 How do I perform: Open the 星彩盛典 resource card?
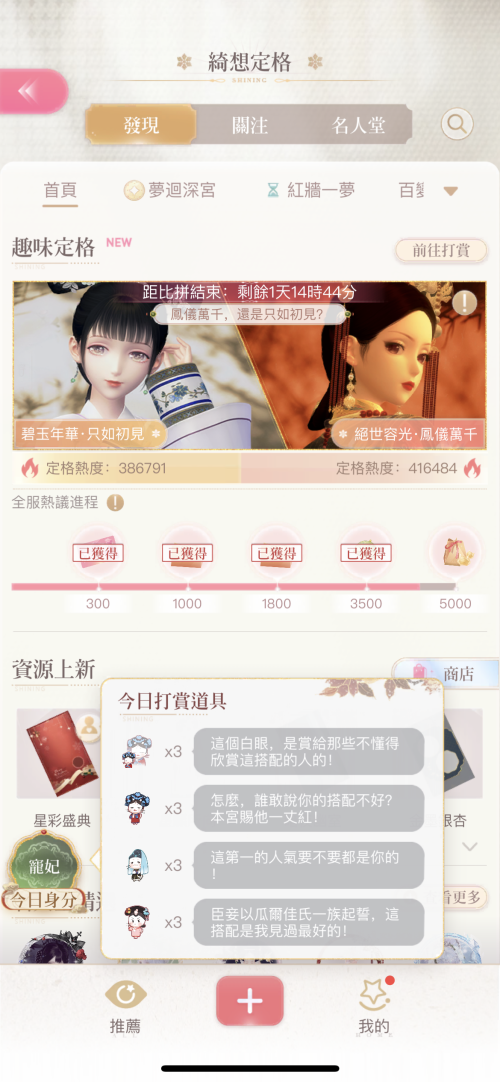point(62,768)
